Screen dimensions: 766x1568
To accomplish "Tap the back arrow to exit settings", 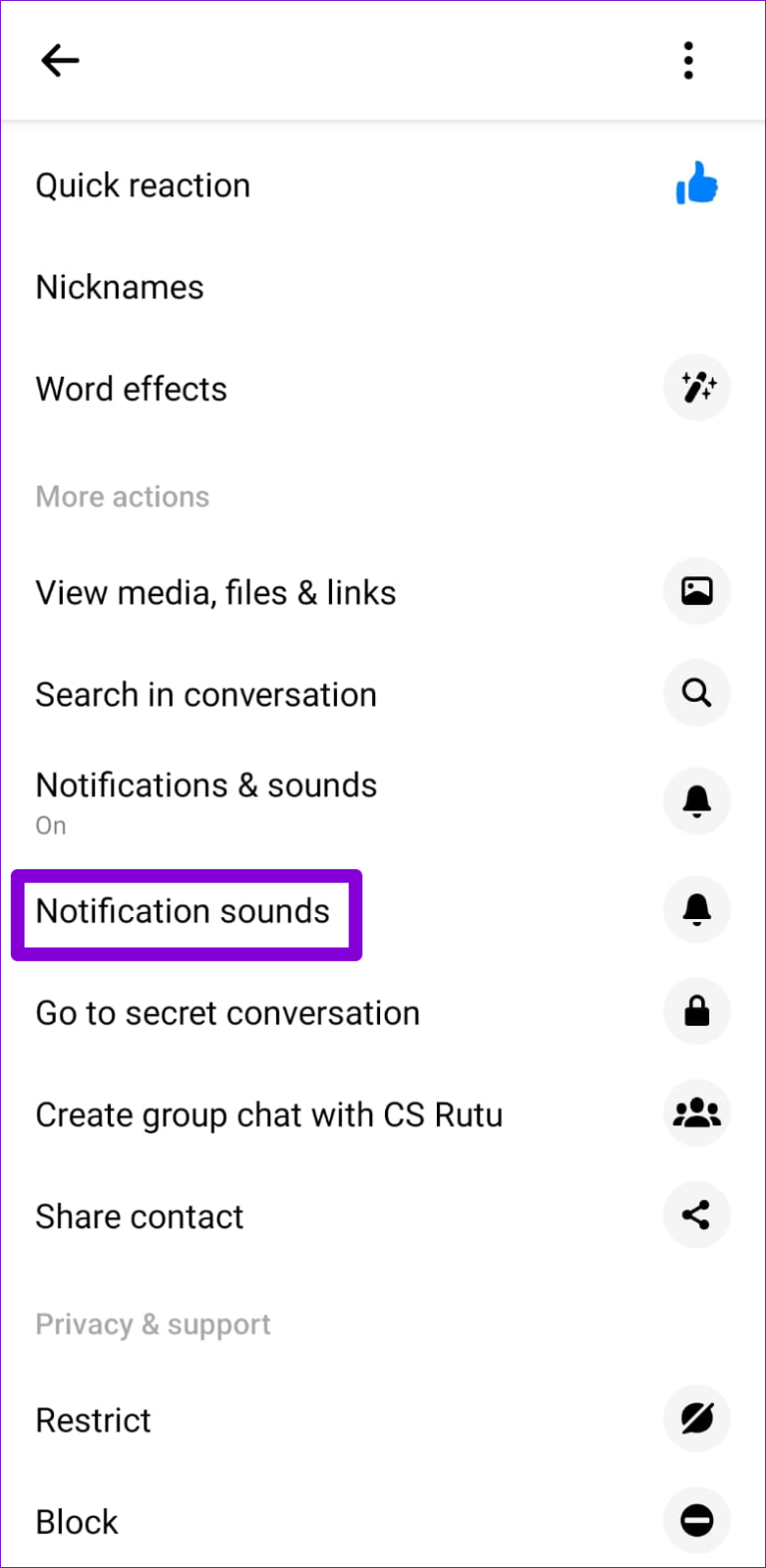I will pyautogui.click(x=60, y=61).
